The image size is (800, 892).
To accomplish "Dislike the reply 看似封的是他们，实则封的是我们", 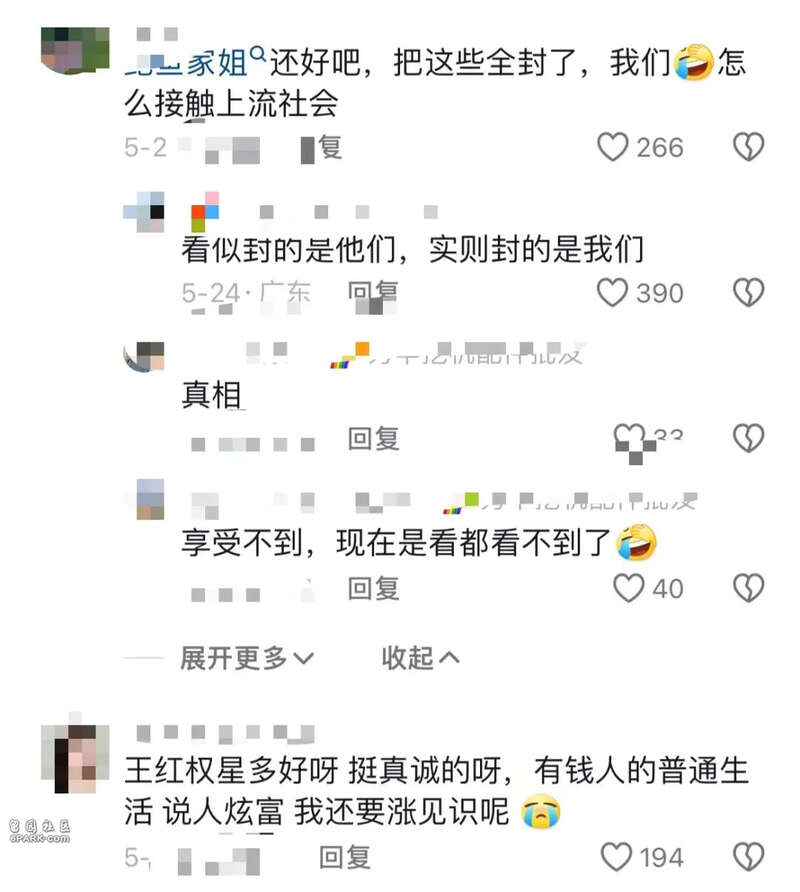I will [748, 293].
